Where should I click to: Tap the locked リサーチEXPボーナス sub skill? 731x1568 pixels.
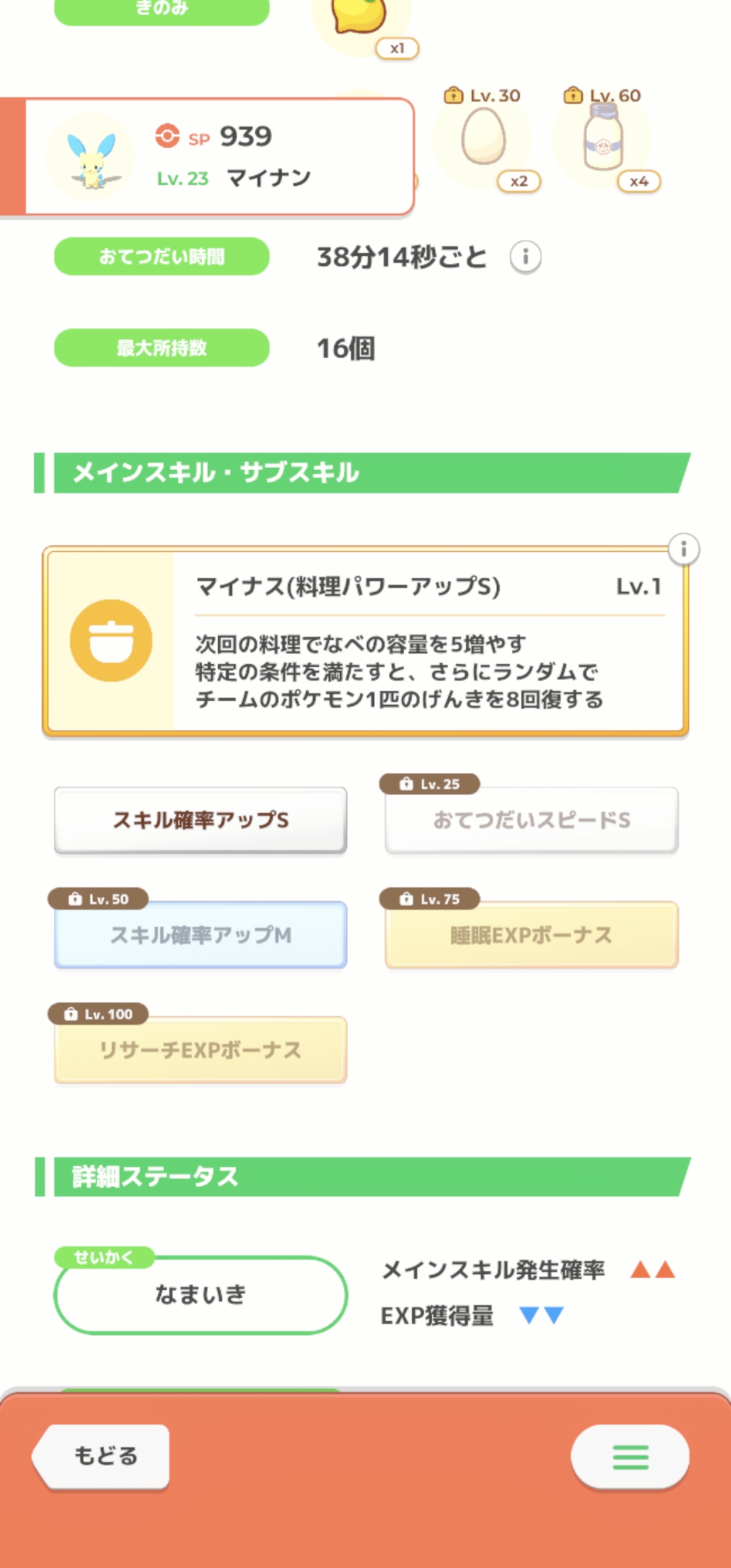tap(200, 1050)
